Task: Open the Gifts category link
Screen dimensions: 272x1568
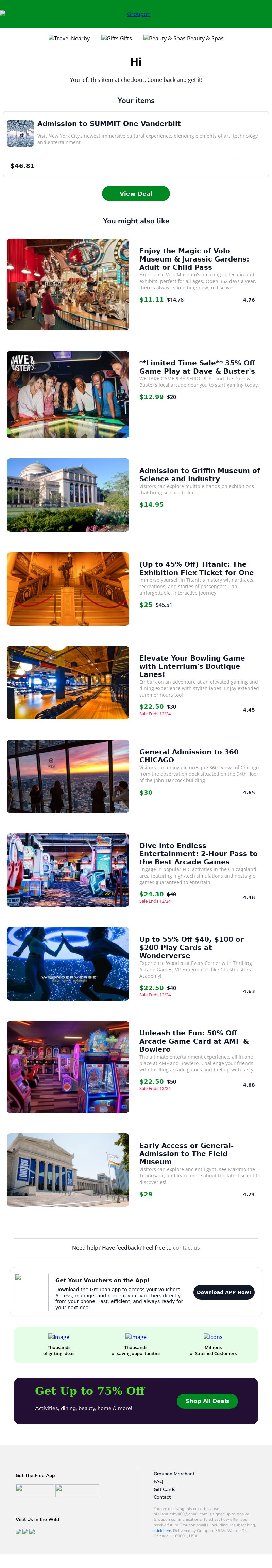Action: [x=117, y=38]
